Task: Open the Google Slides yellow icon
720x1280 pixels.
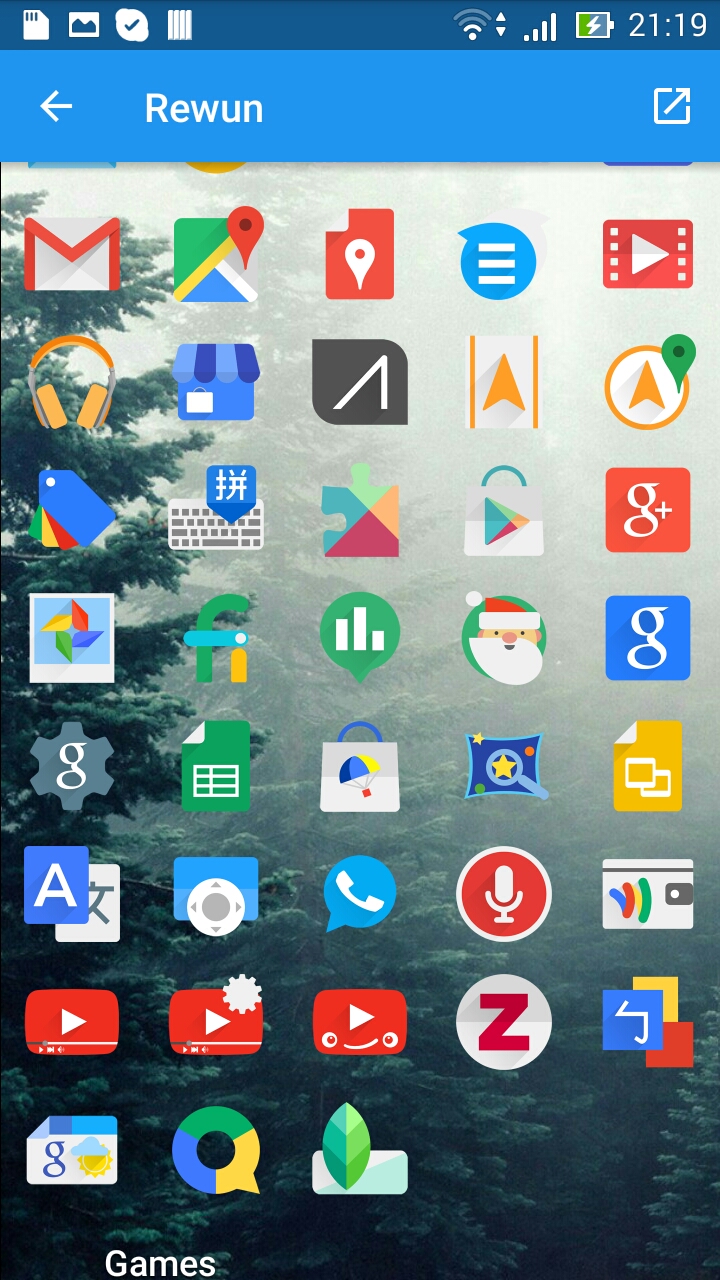Action: (648, 766)
